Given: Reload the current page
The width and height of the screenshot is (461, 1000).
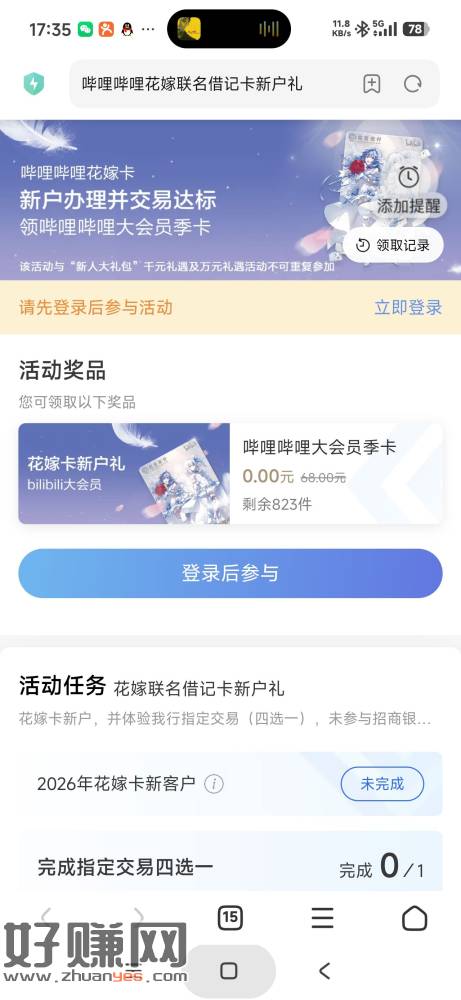Looking at the screenshot, I should pyautogui.click(x=413, y=84).
